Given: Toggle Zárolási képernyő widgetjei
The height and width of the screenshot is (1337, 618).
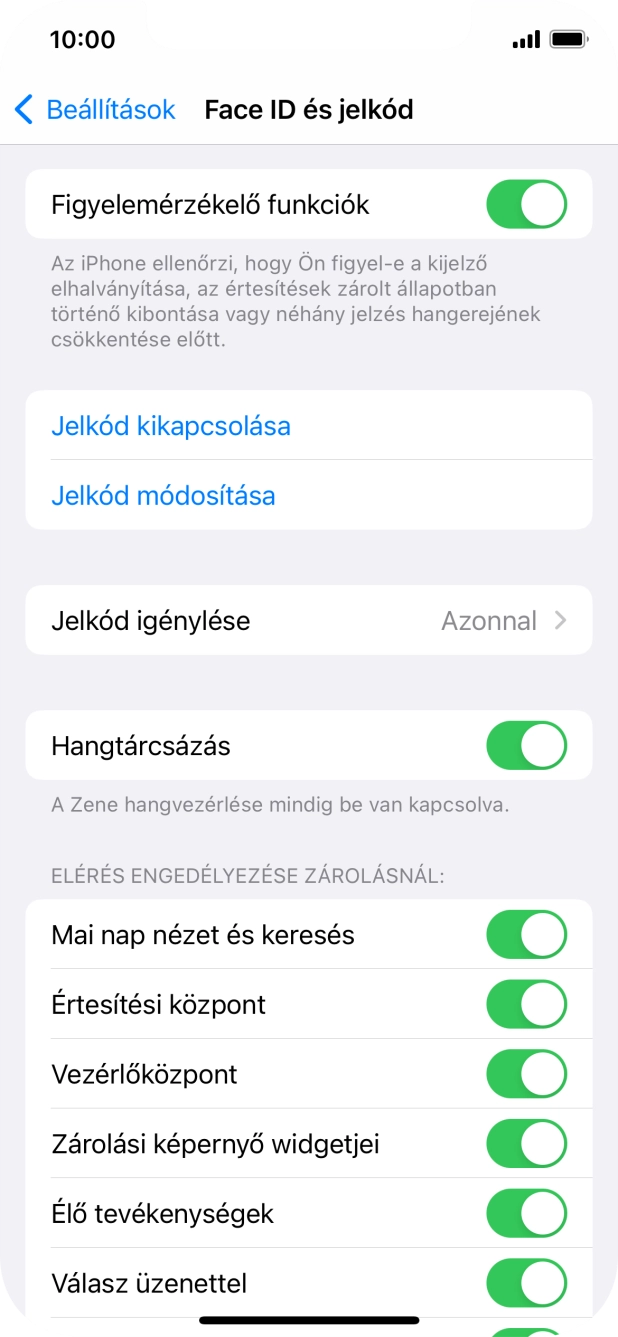Looking at the screenshot, I should tap(526, 1144).
